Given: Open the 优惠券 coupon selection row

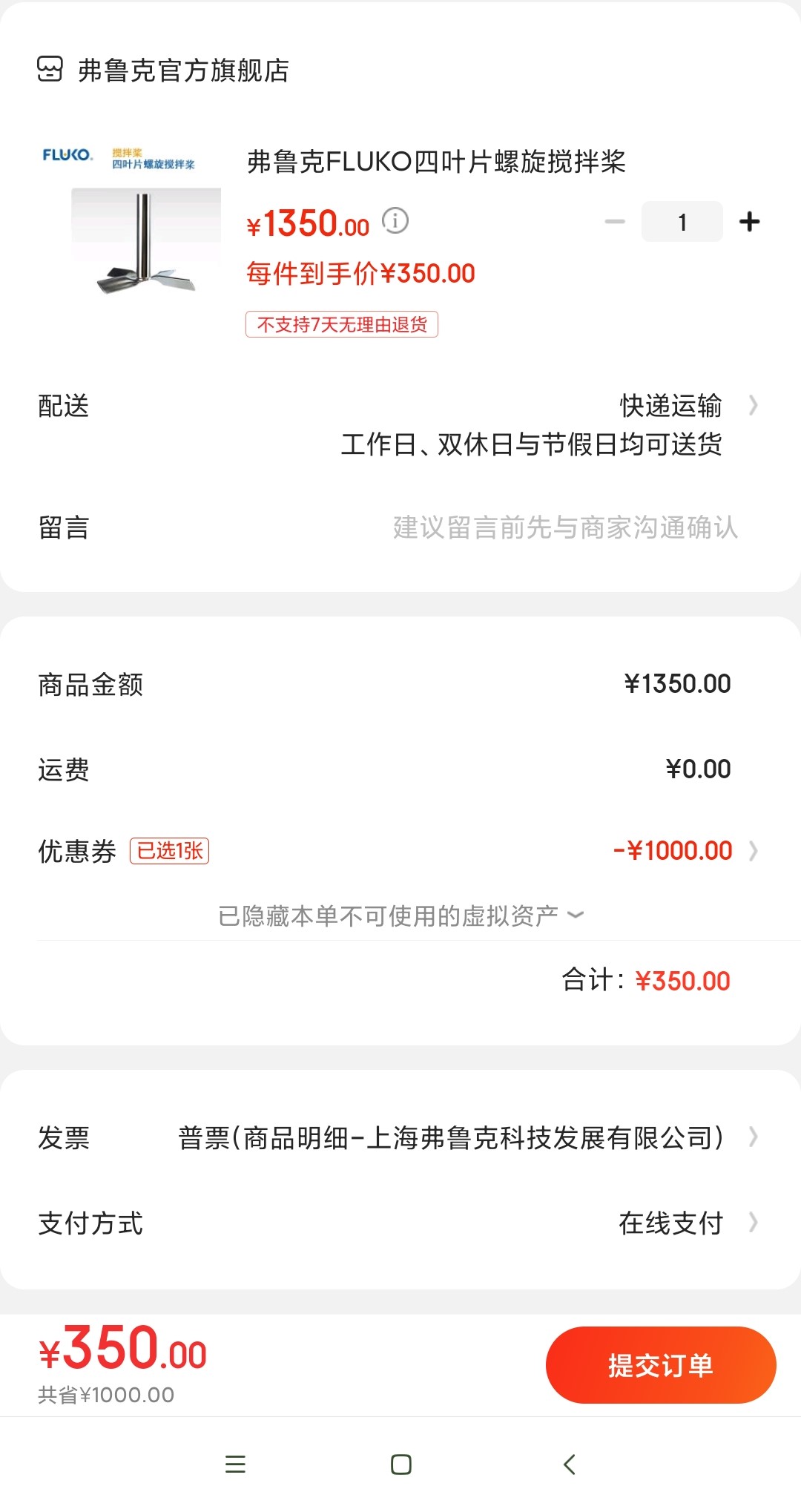Looking at the screenshot, I should pyautogui.click(x=400, y=850).
